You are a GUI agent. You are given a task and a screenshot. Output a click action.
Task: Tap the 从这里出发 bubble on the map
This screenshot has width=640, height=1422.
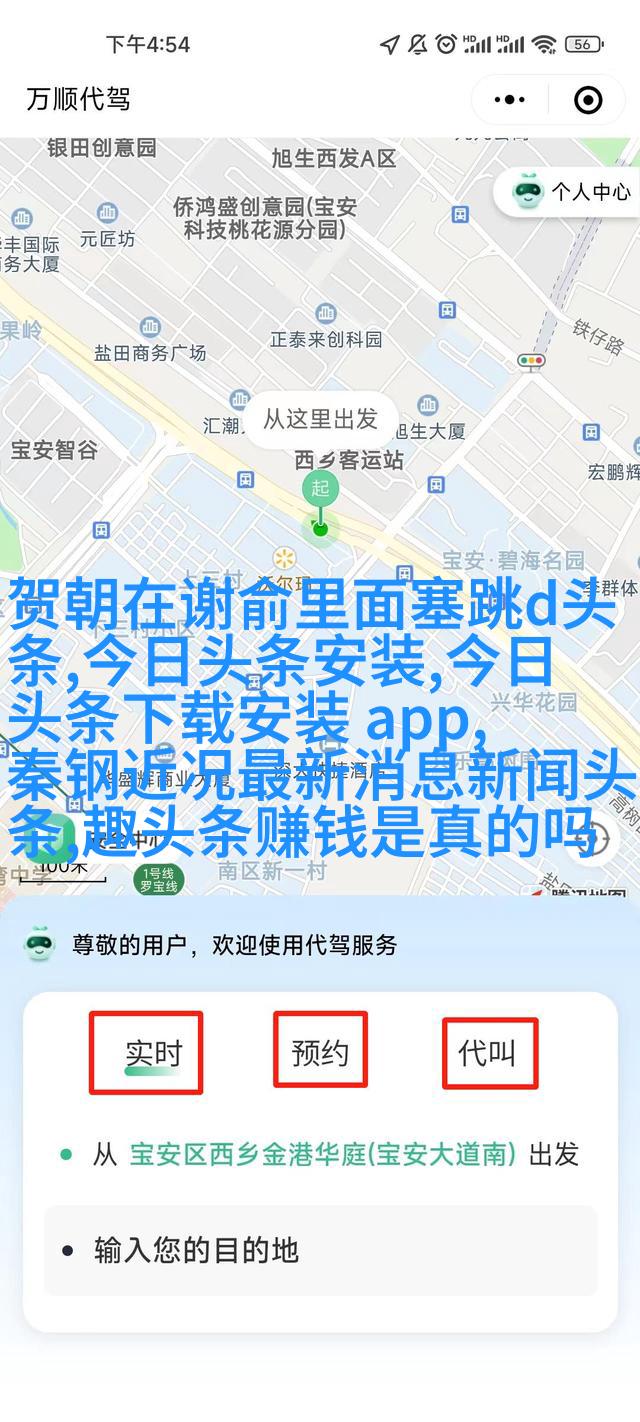tap(320, 418)
